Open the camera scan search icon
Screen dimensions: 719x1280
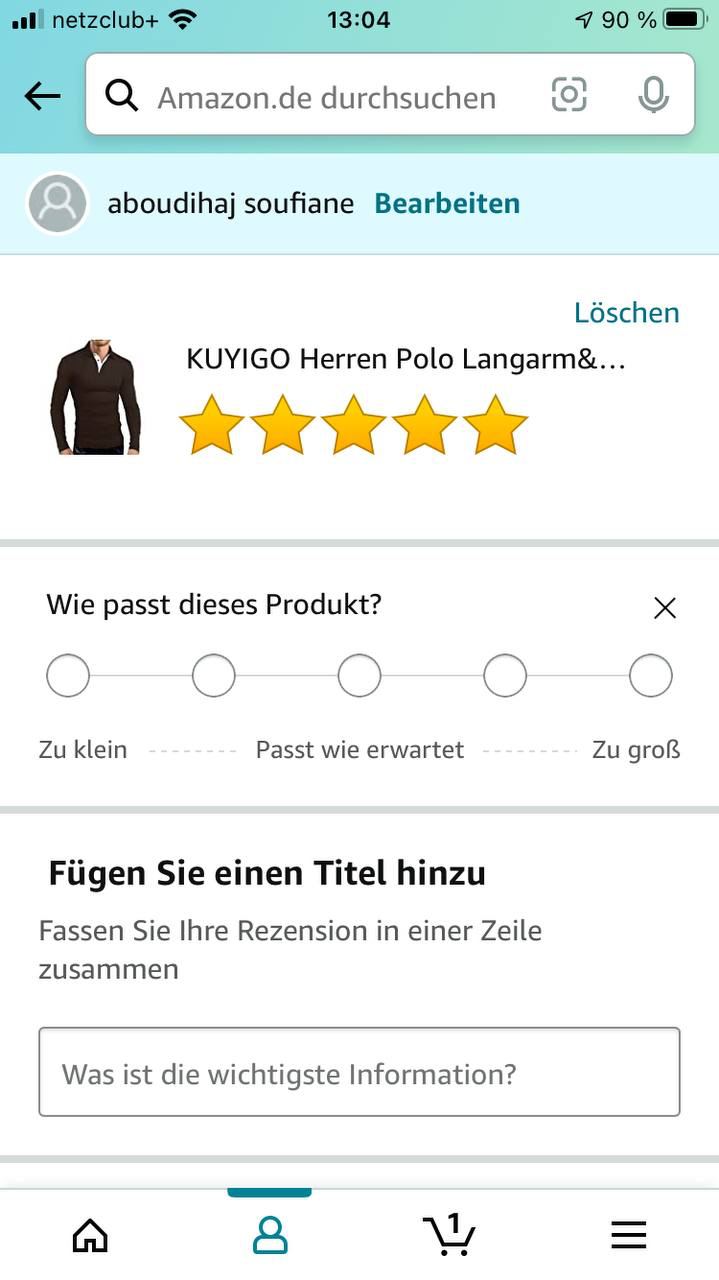569,95
